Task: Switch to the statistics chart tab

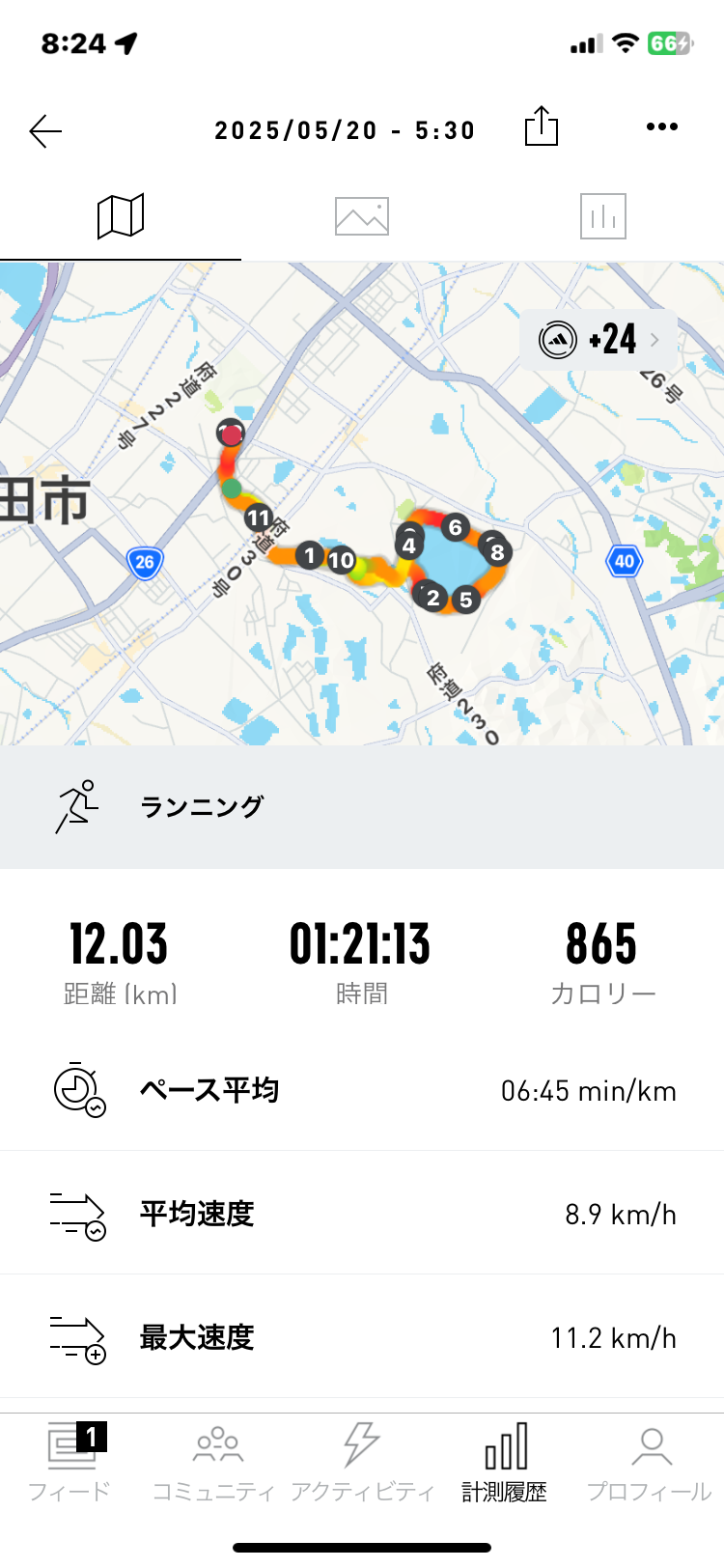Action: pos(603,216)
